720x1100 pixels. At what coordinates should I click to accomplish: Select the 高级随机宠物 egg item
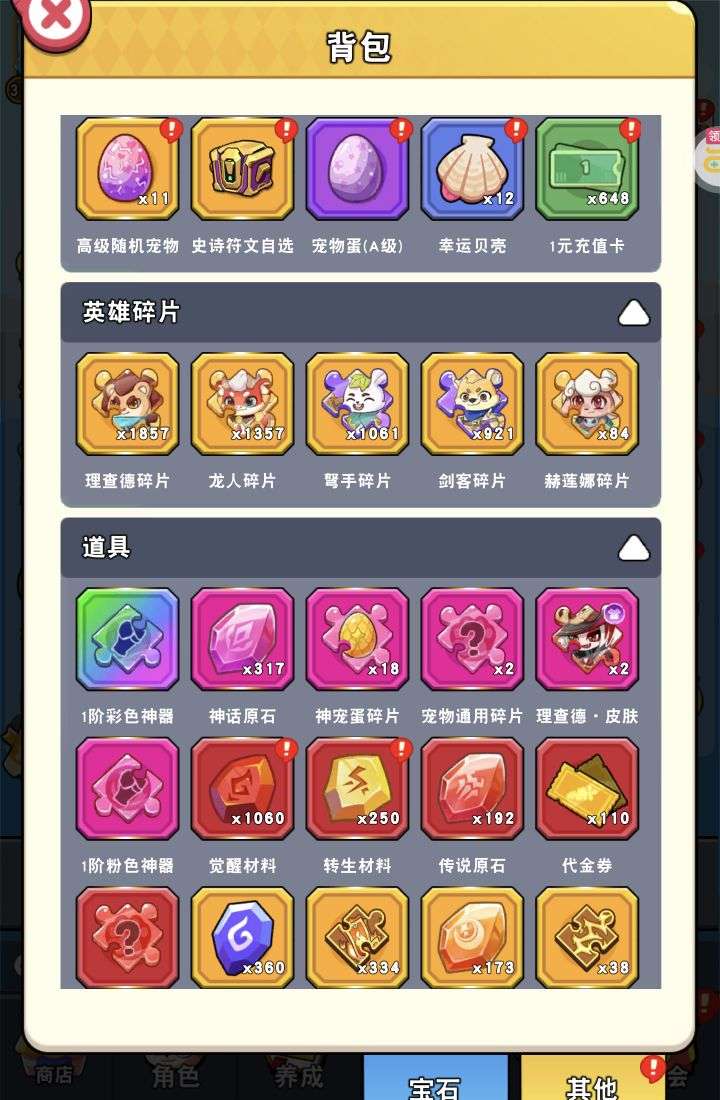[x=127, y=168]
